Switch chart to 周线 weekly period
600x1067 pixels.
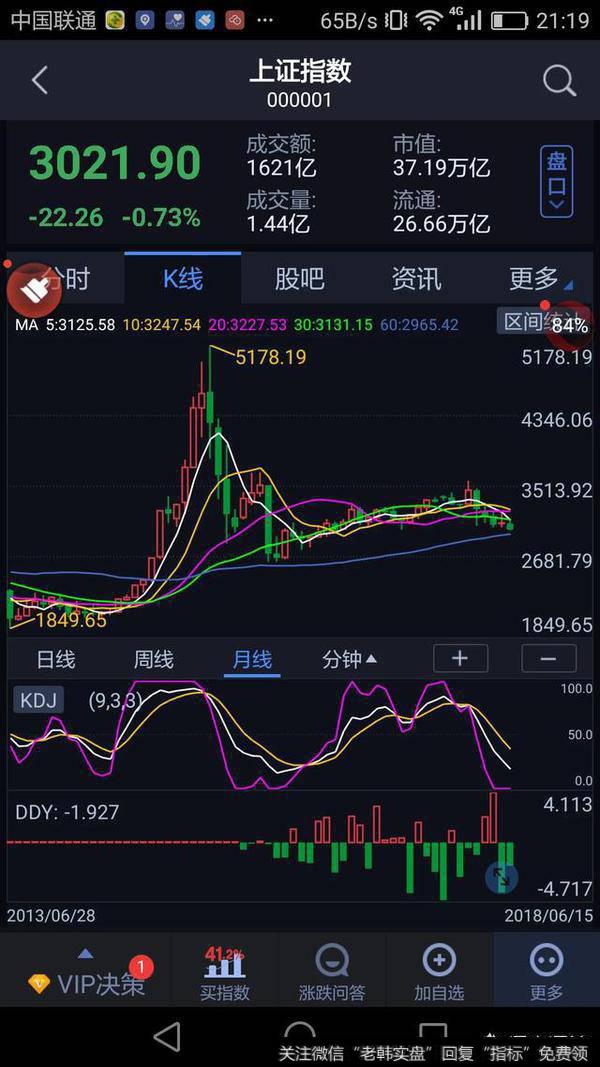click(x=154, y=660)
